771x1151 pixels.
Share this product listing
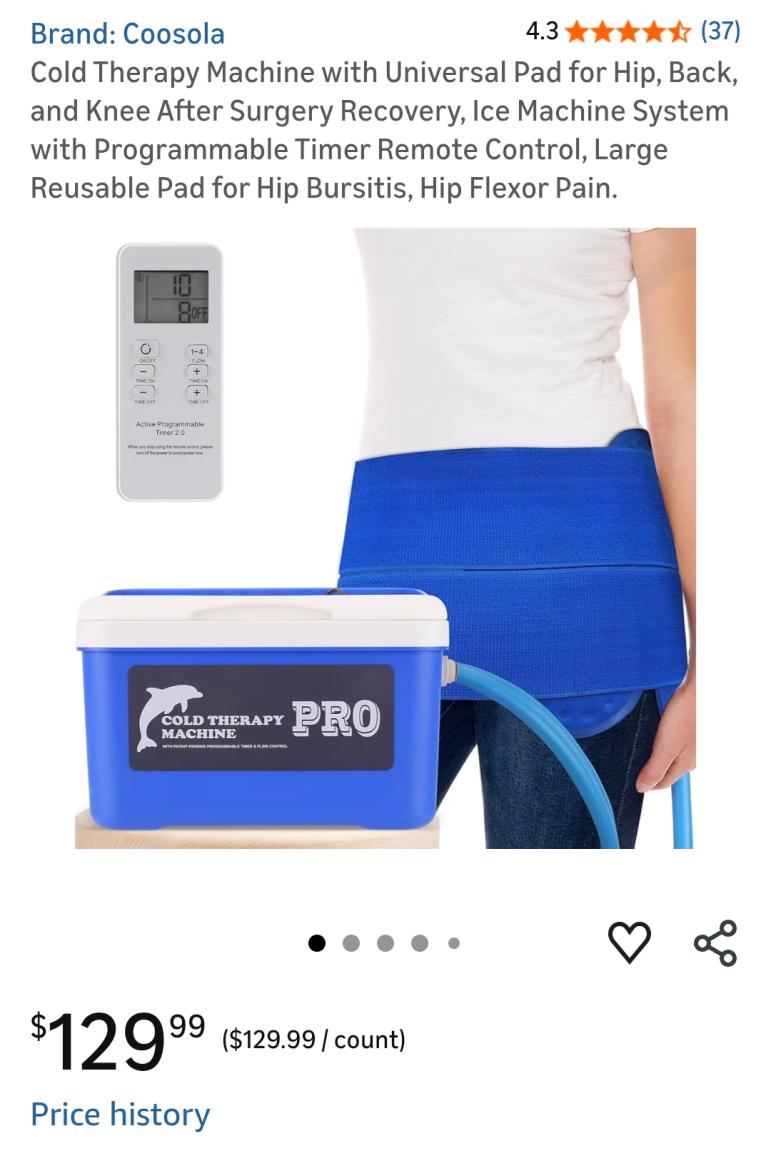pos(715,942)
